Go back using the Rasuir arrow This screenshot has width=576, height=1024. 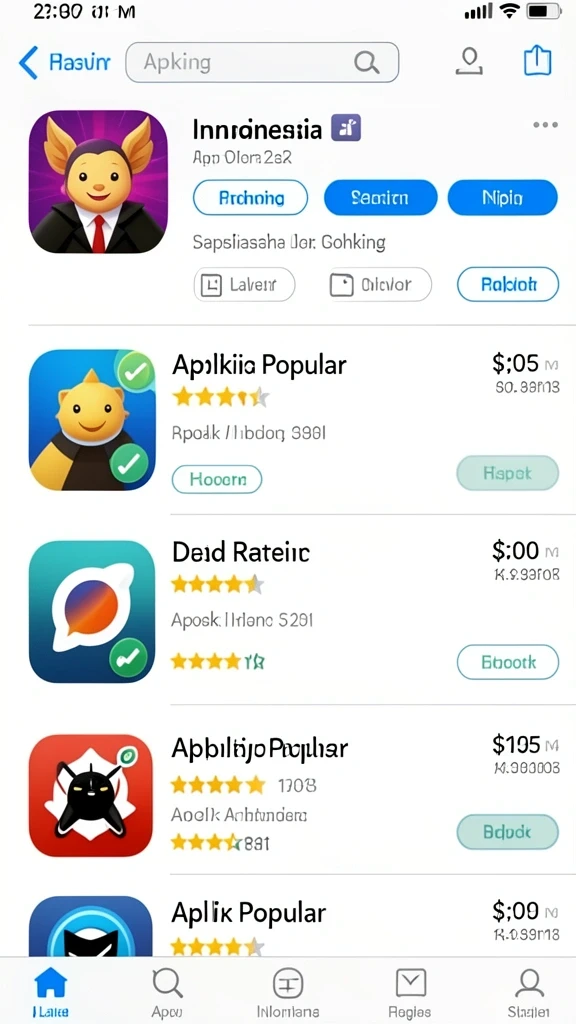pos(64,63)
